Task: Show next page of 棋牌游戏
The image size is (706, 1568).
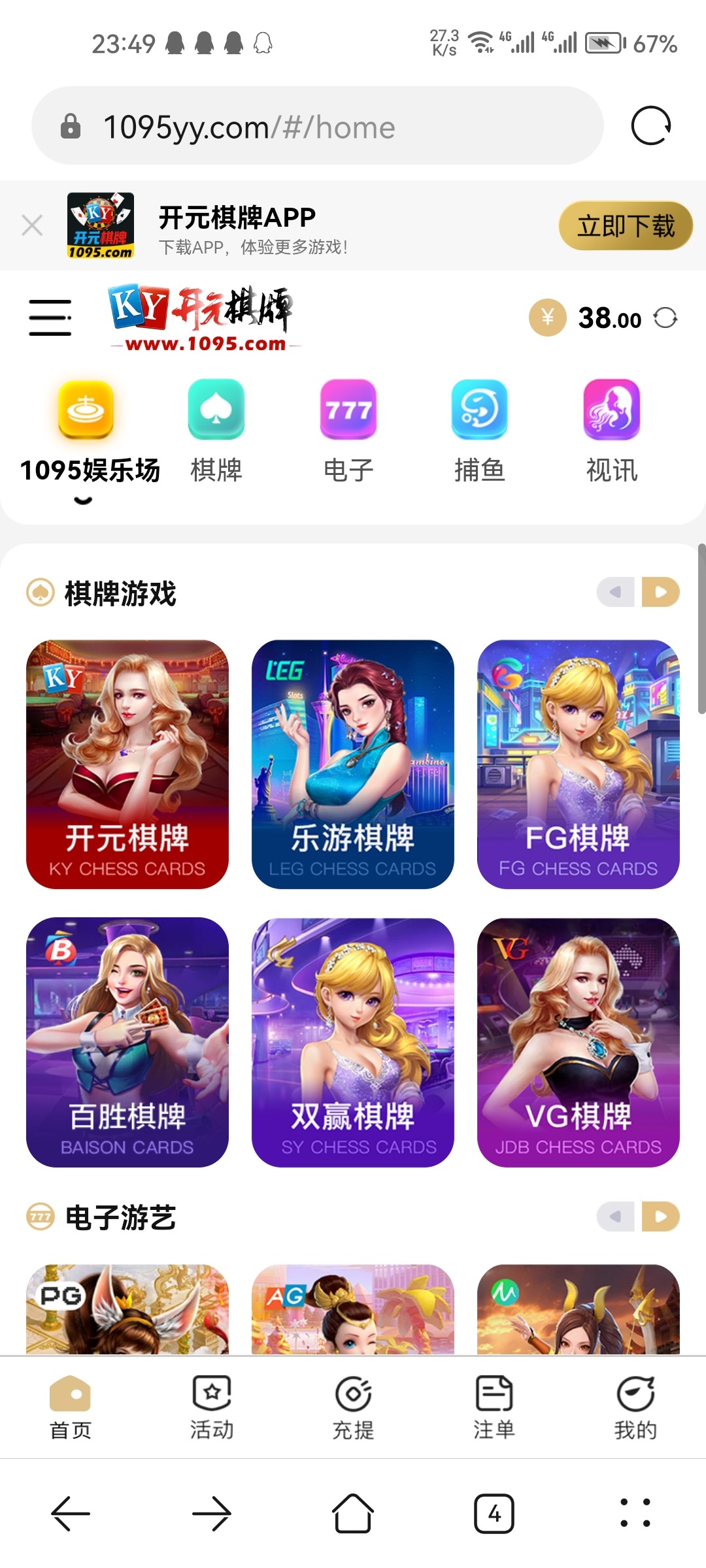Action: [x=661, y=593]
